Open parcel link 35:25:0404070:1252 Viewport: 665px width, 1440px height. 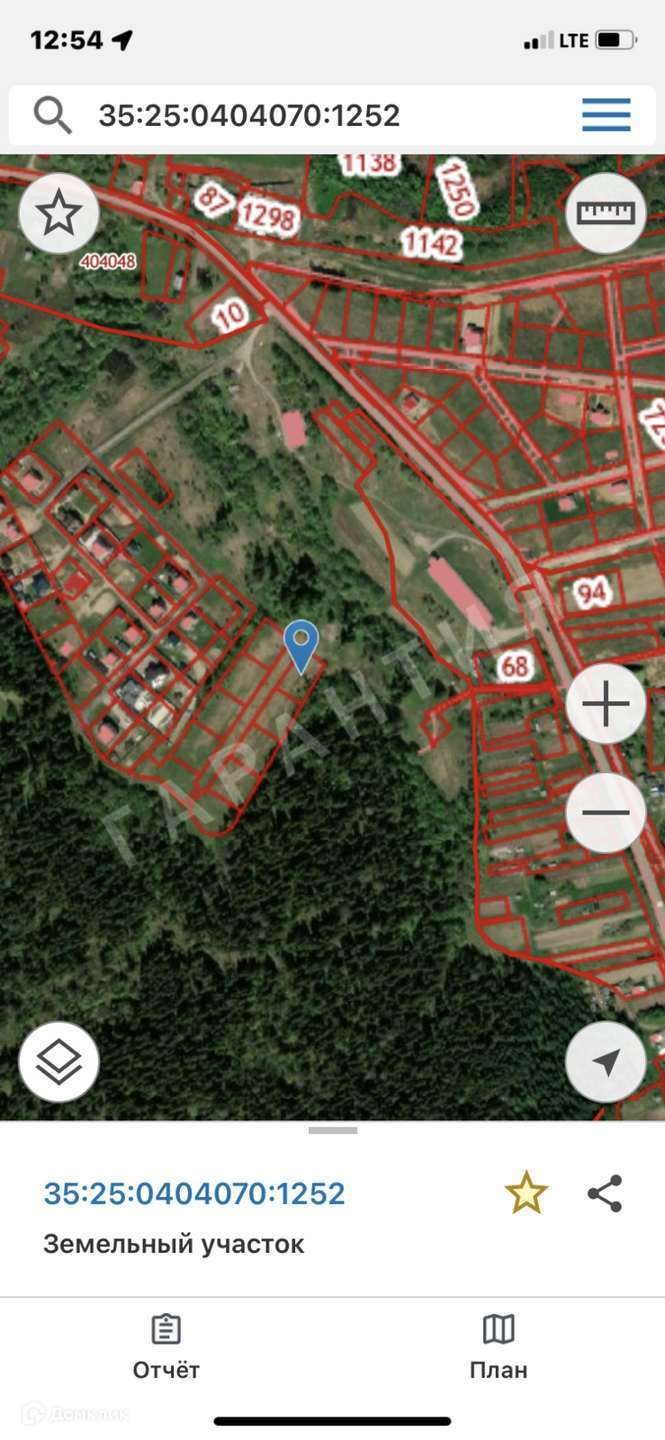pos(194,1194)
